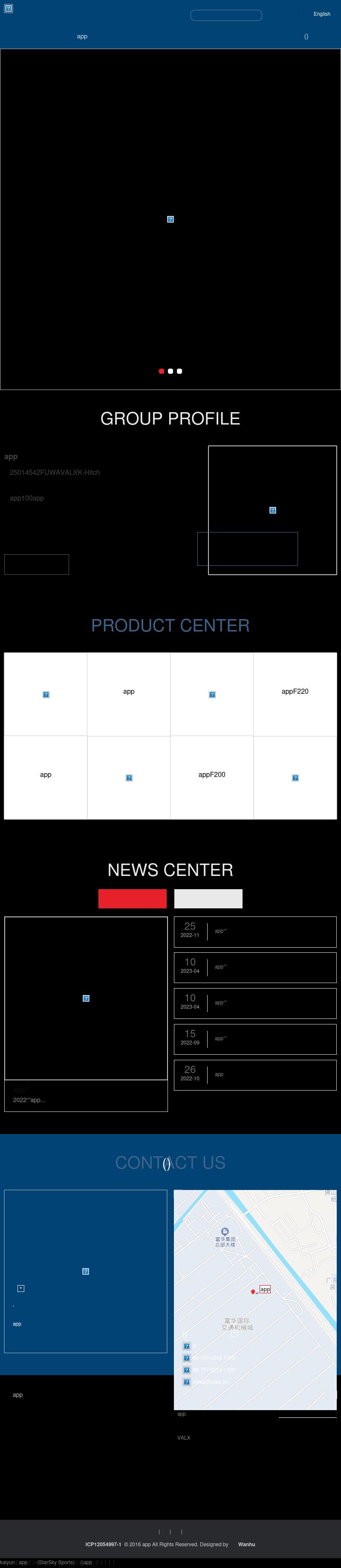Open the Wanhu designer link in footer
Screen dimensions: 341x1568
pyautogui.click(x=246, y=1544)
